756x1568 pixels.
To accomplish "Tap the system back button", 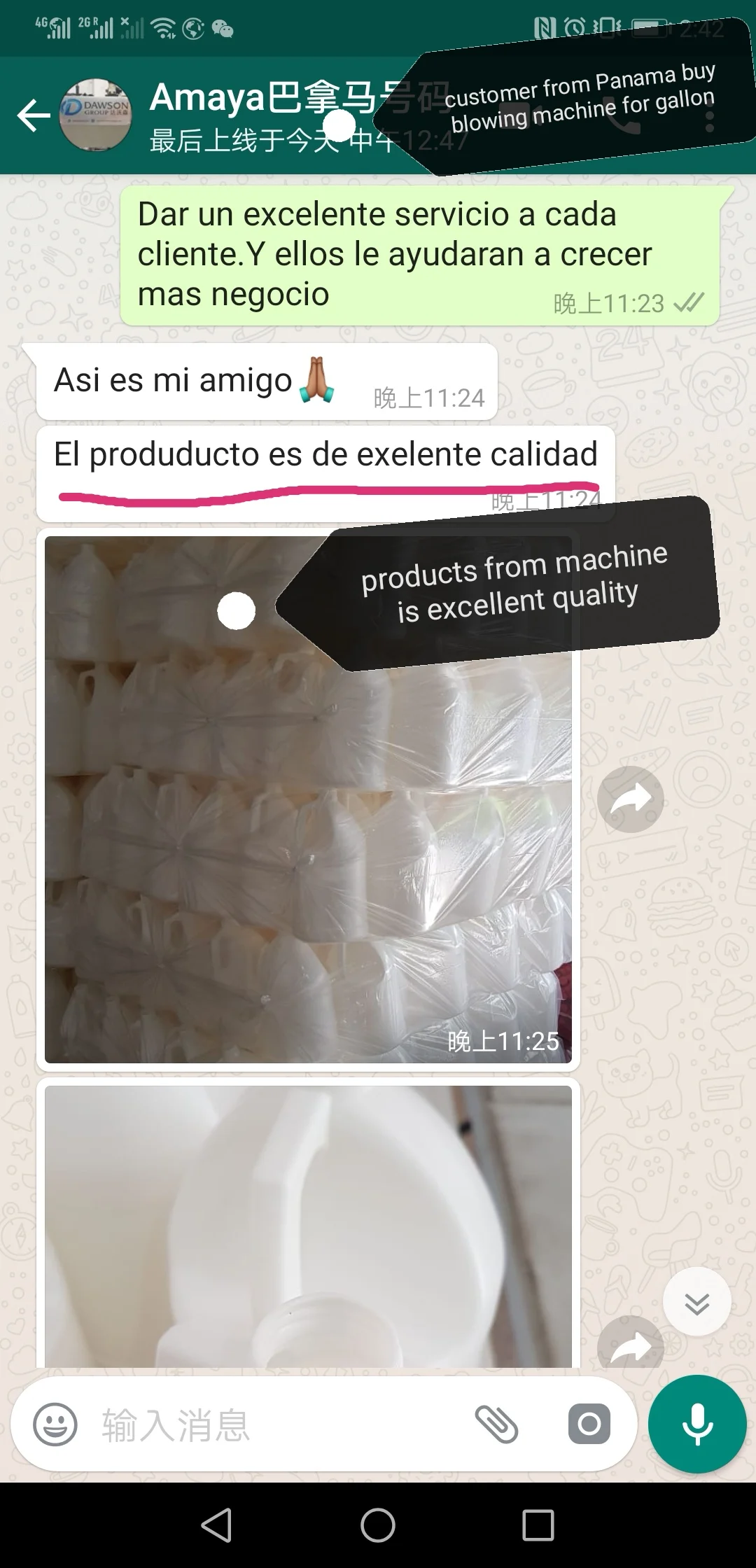I will coord(217,1525).
